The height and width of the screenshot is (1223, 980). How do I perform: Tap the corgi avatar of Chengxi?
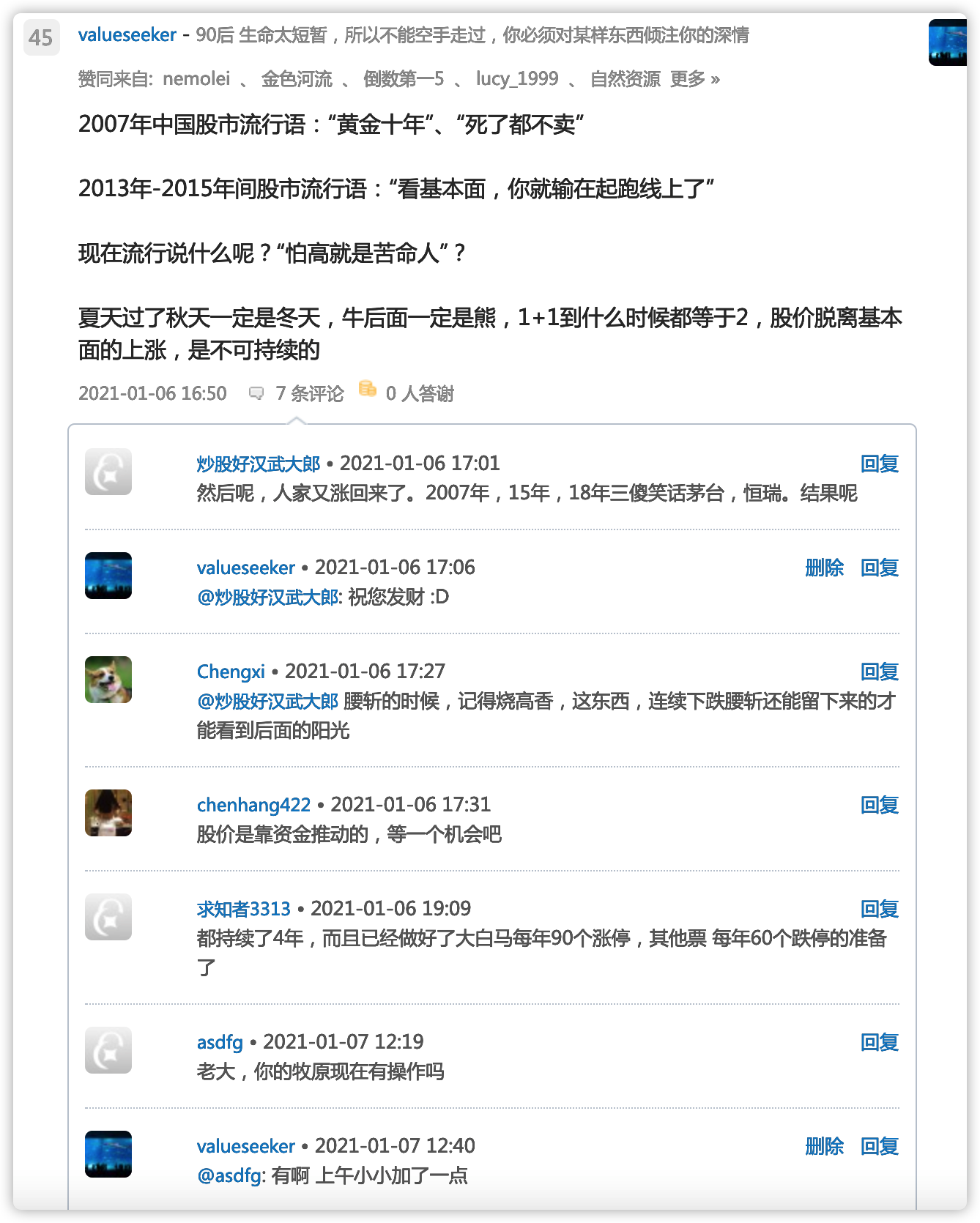[x=108, y=680]
